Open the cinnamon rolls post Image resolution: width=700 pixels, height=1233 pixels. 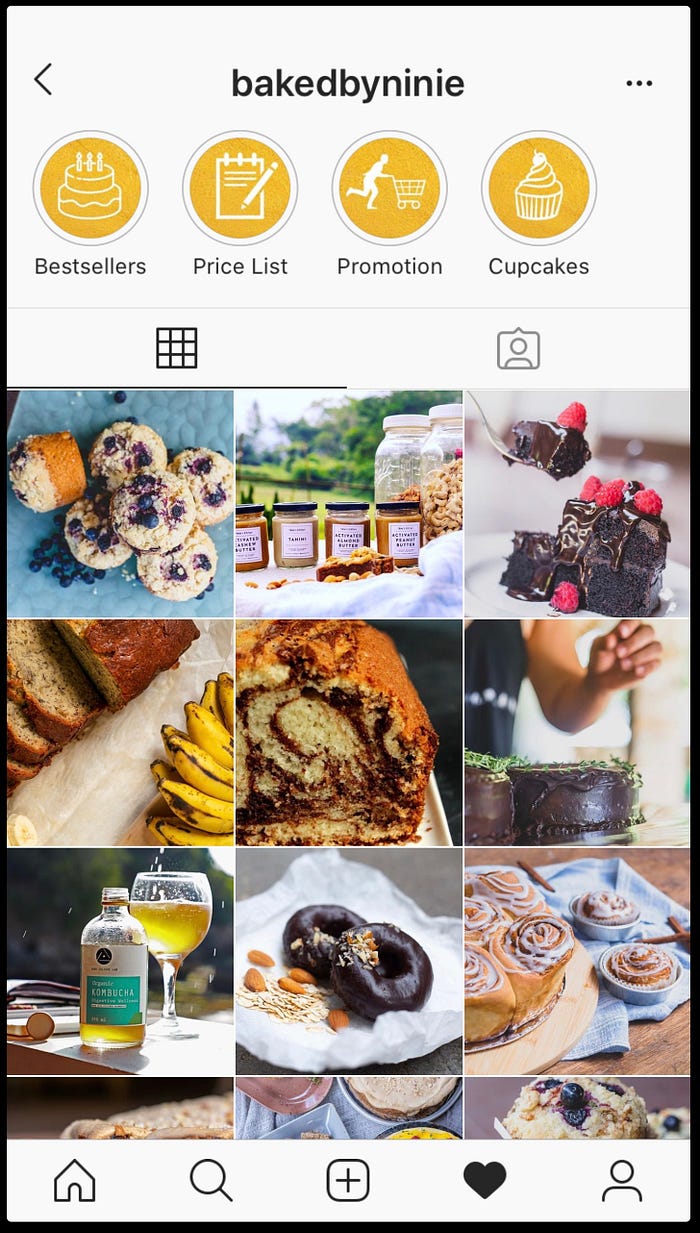coord(577,961)
